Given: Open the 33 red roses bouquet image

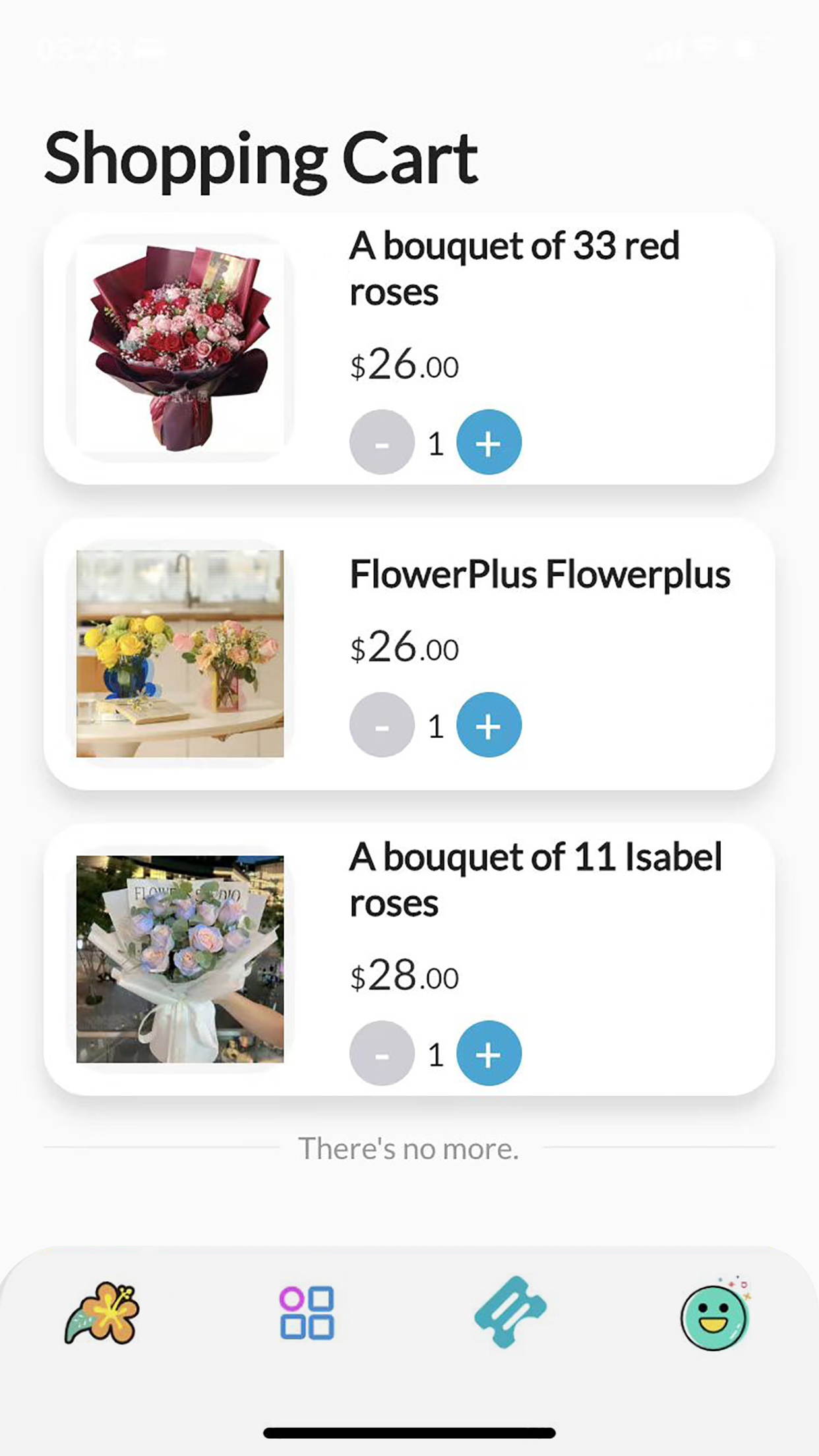Looking at the screenshot, I should click(180, 348).
